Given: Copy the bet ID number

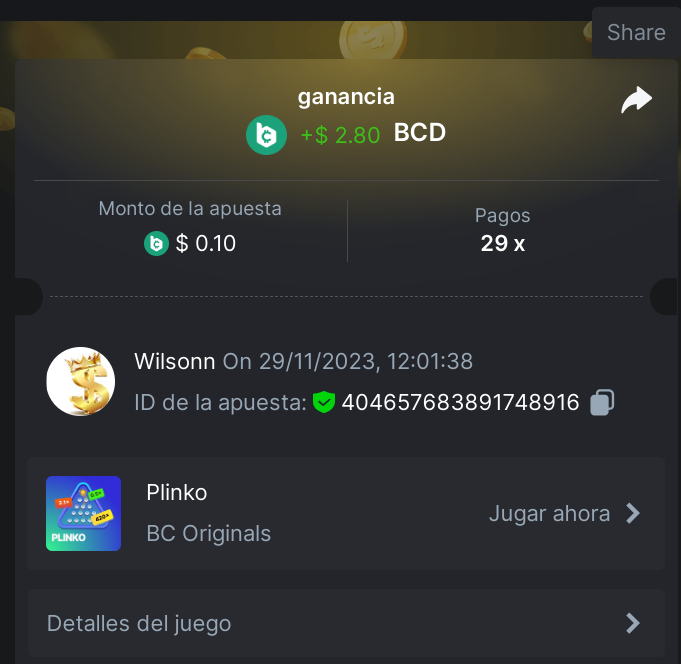Looking at the screenshot, I should tap(601, 403).
